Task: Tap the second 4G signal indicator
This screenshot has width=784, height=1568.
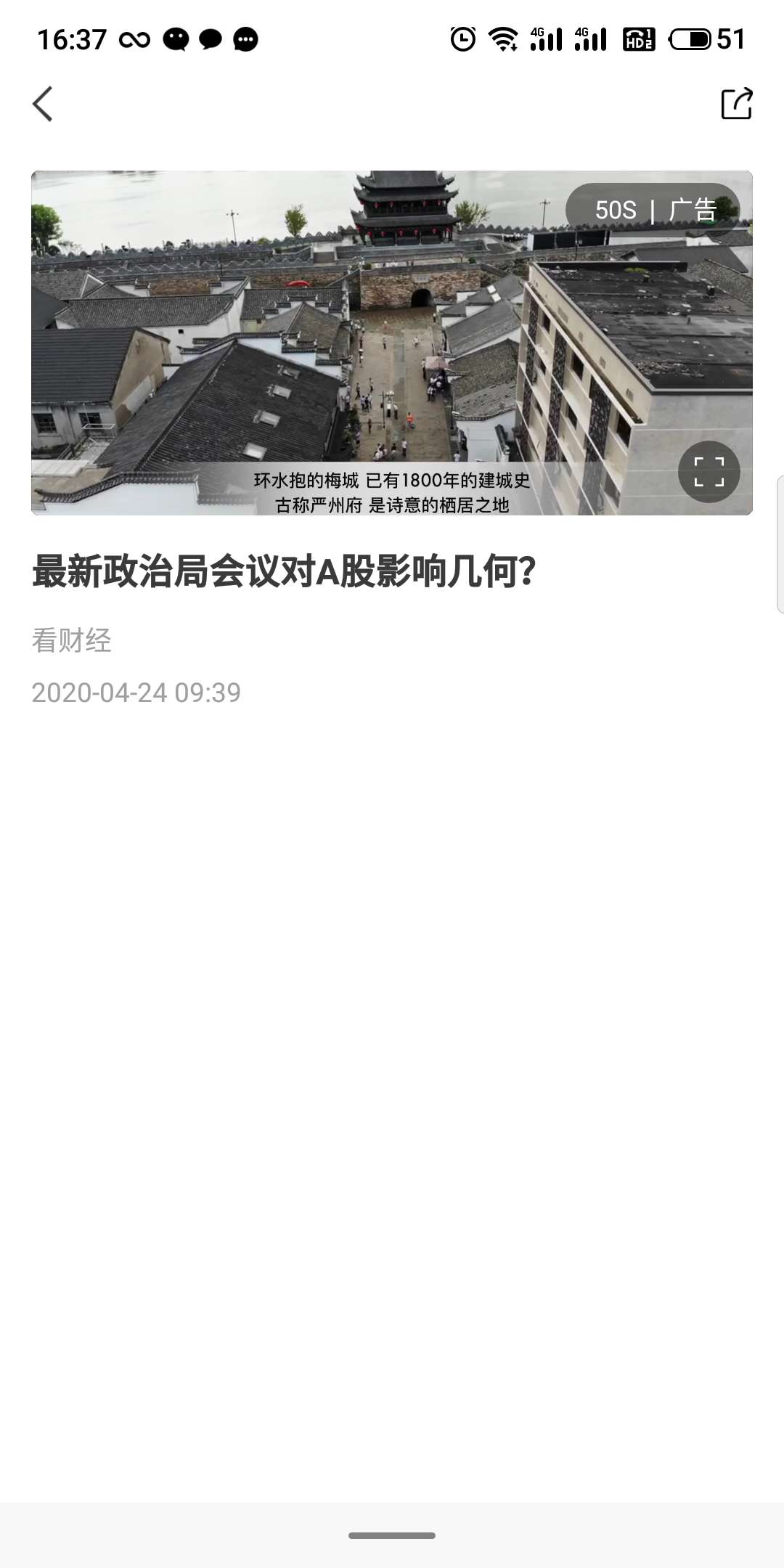Action: (x=589, y=38)
